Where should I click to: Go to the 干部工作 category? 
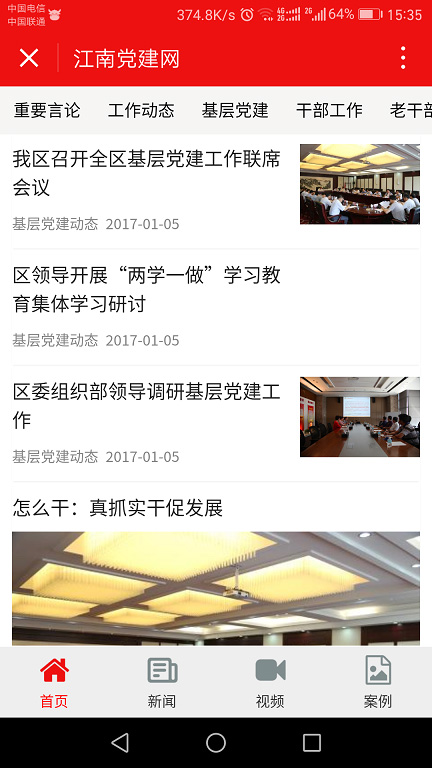(x=329, y=110)
